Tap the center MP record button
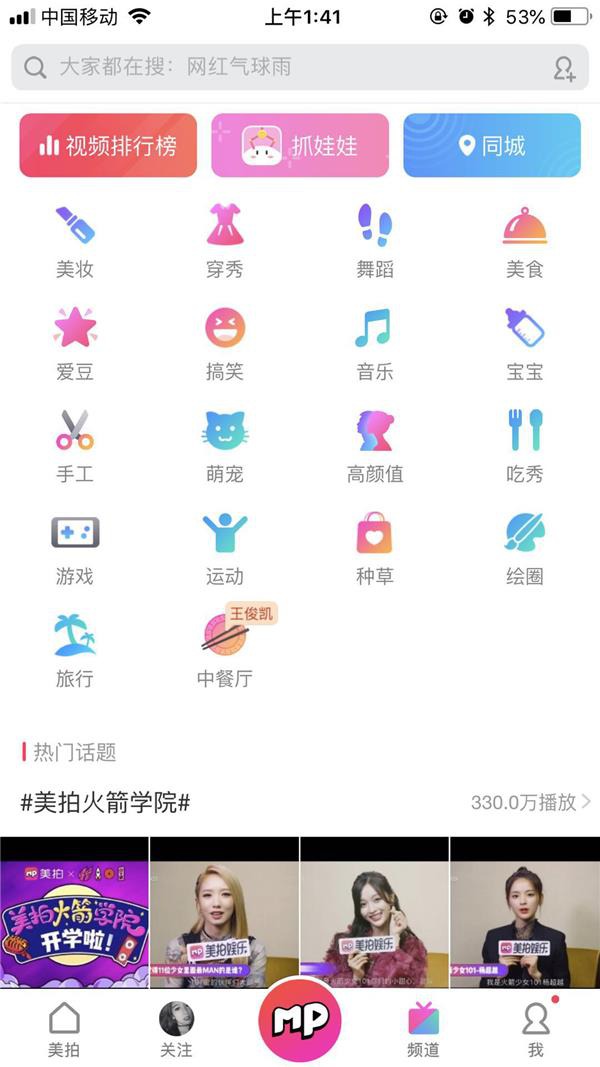The image size is (600, 1067). tap(300, 1021)
